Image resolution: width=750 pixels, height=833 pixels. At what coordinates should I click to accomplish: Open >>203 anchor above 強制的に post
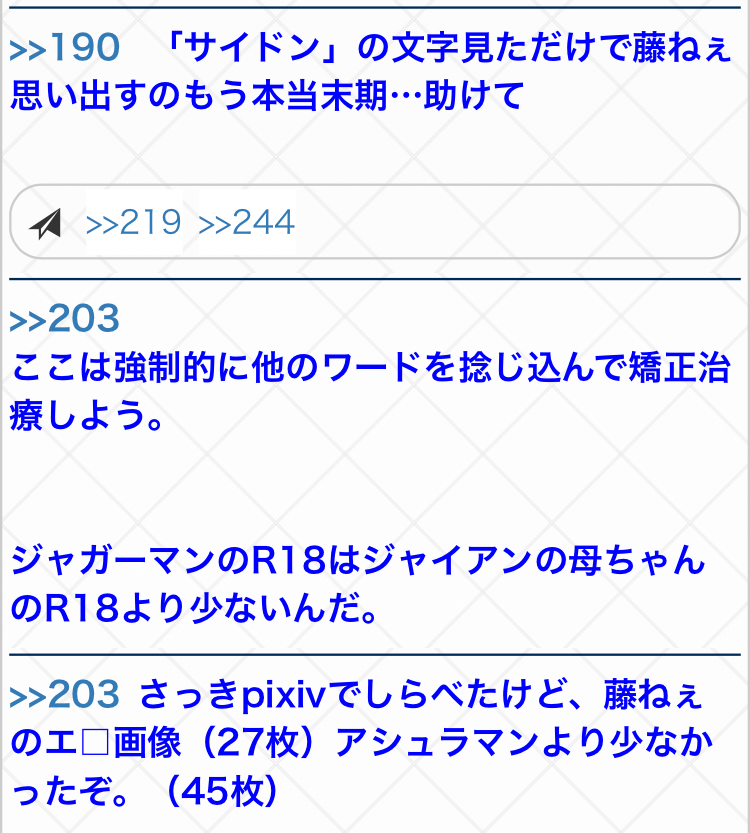65,319
